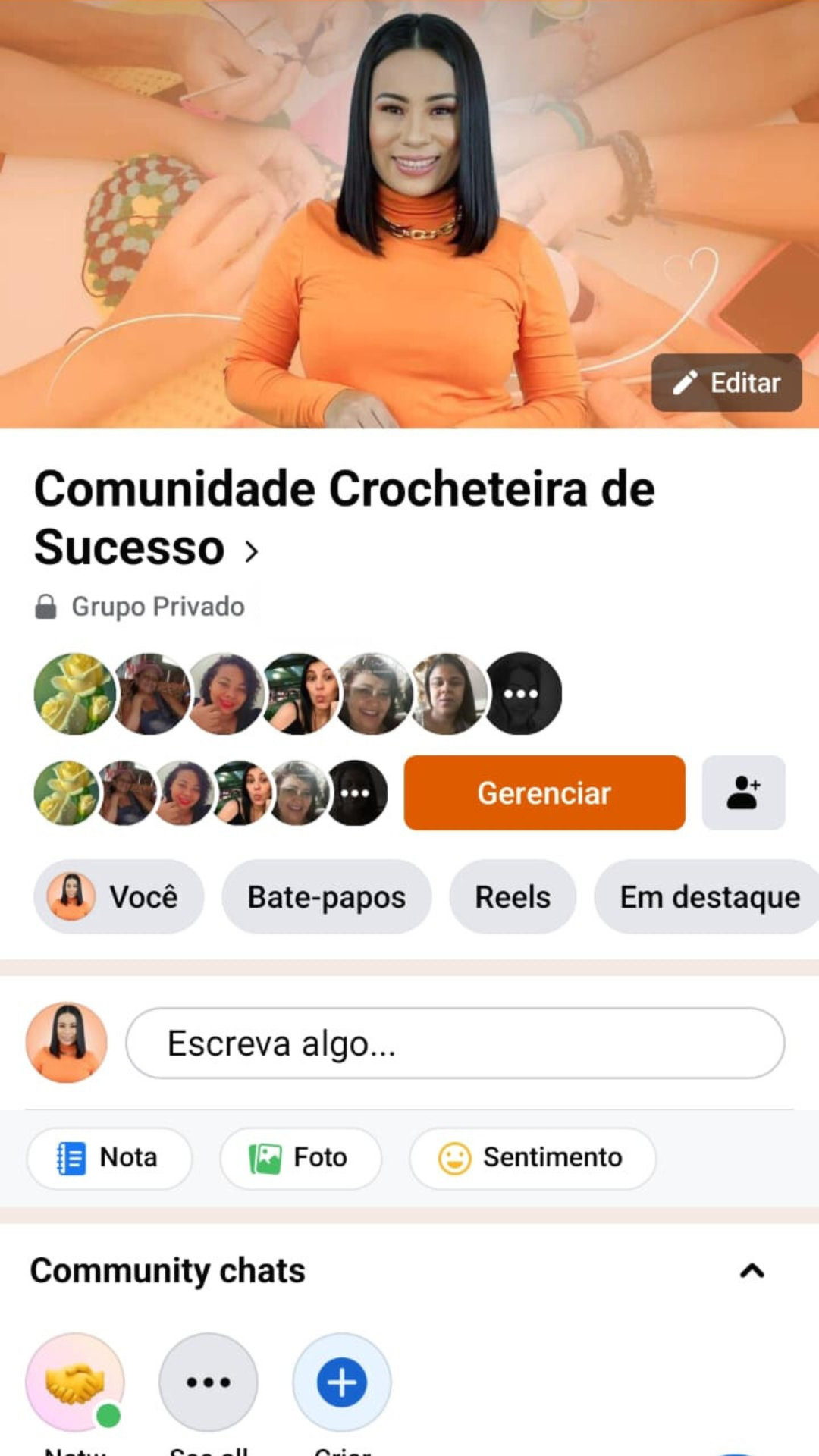Add a Foto to a post
The width and height of the screenshot is (819, 1456).
coord(300,1158)
